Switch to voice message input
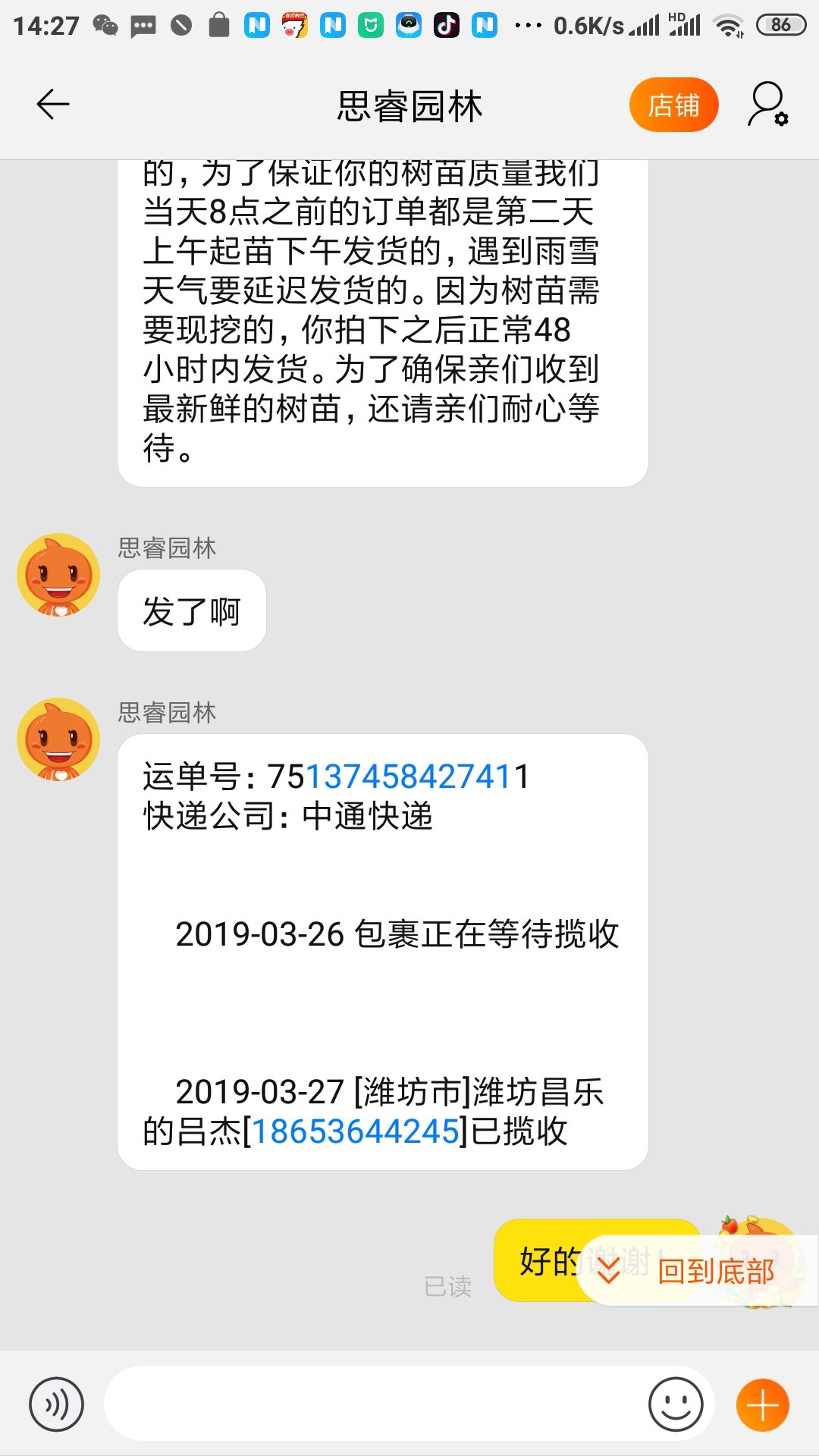The image size is (819, 1456). point(56,1404)
